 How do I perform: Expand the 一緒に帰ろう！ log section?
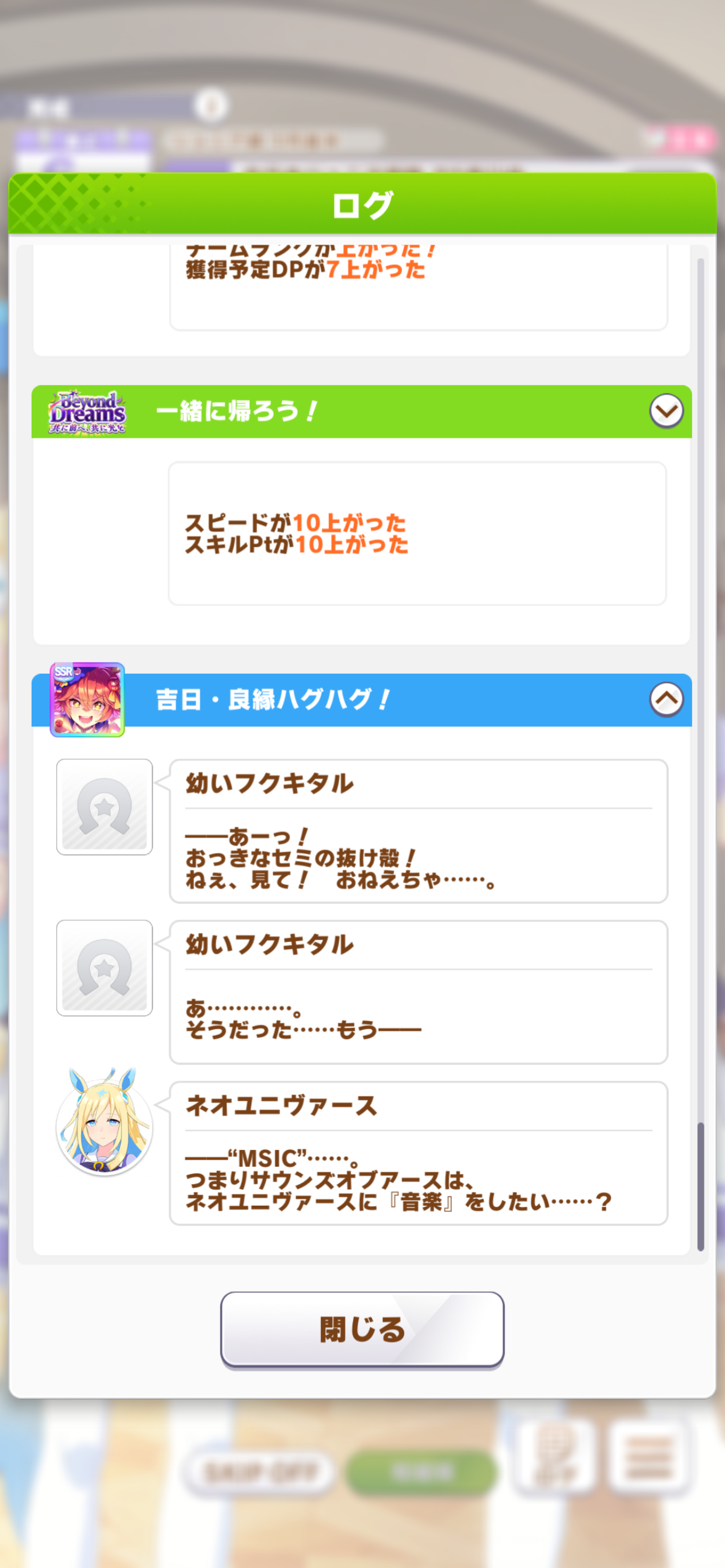(x=666, y=411)
